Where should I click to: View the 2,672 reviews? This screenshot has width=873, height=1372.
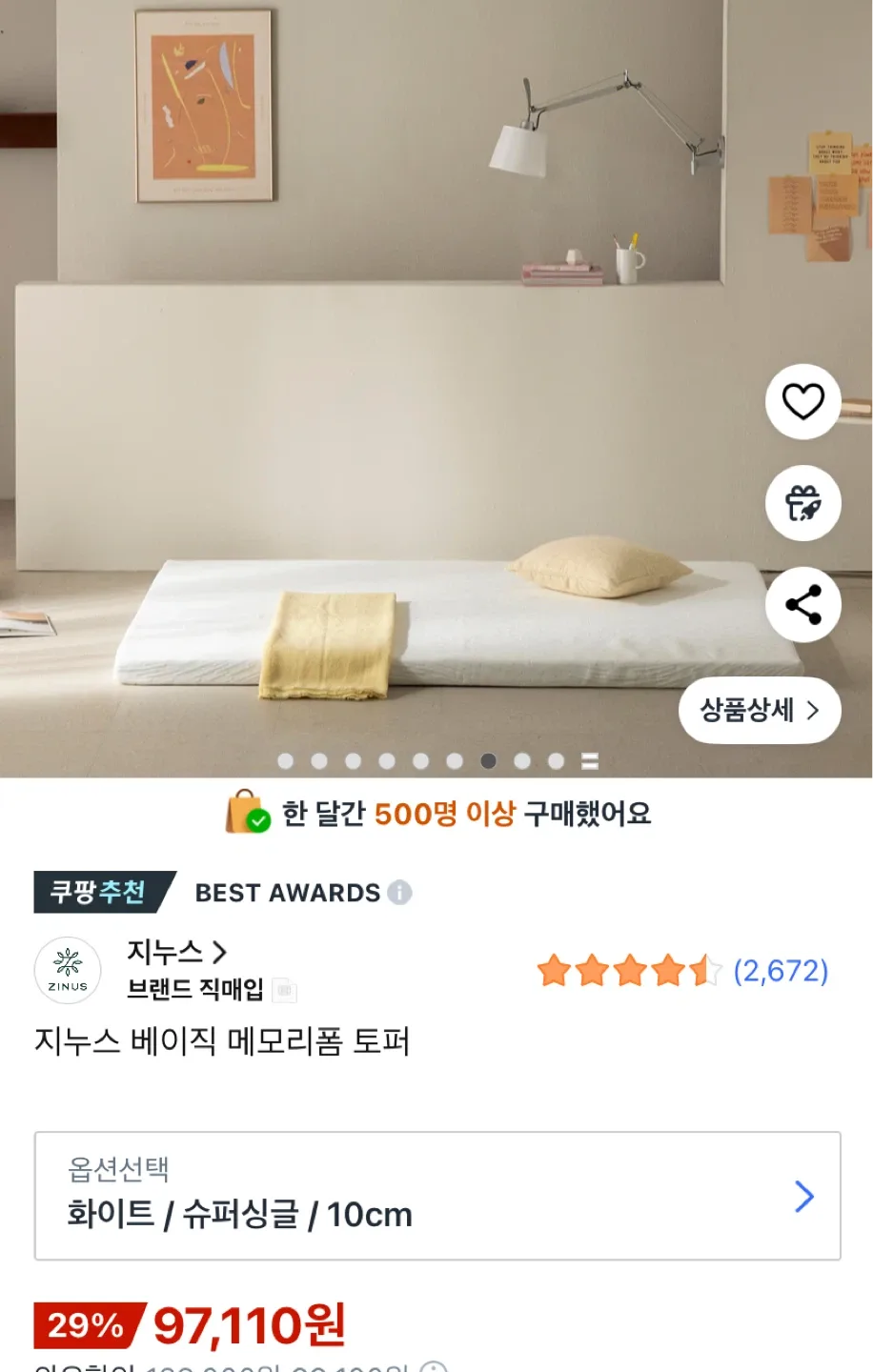tap(780, 971)
